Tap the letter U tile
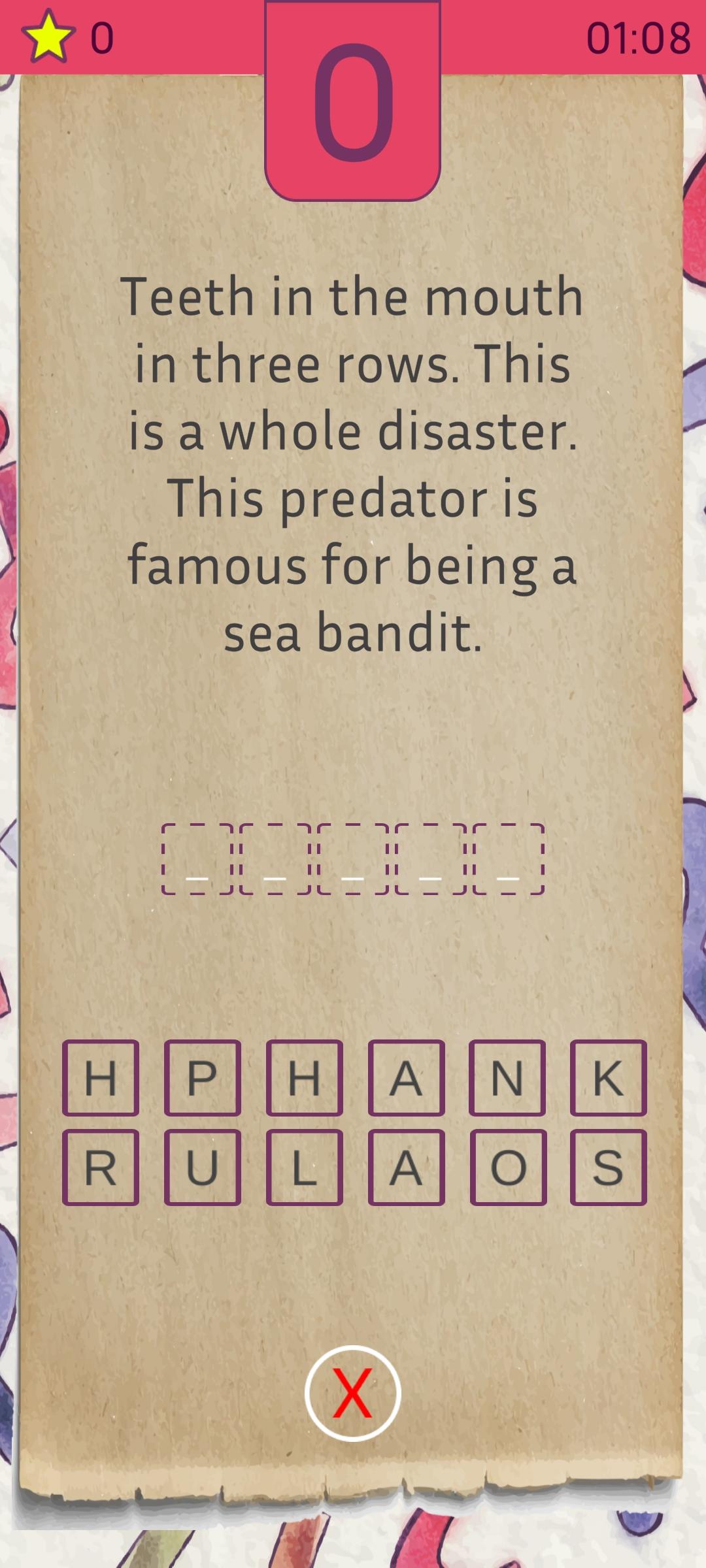Image resolution: width=706 pixels, height=1568 pixels. tap(203, 1167)
